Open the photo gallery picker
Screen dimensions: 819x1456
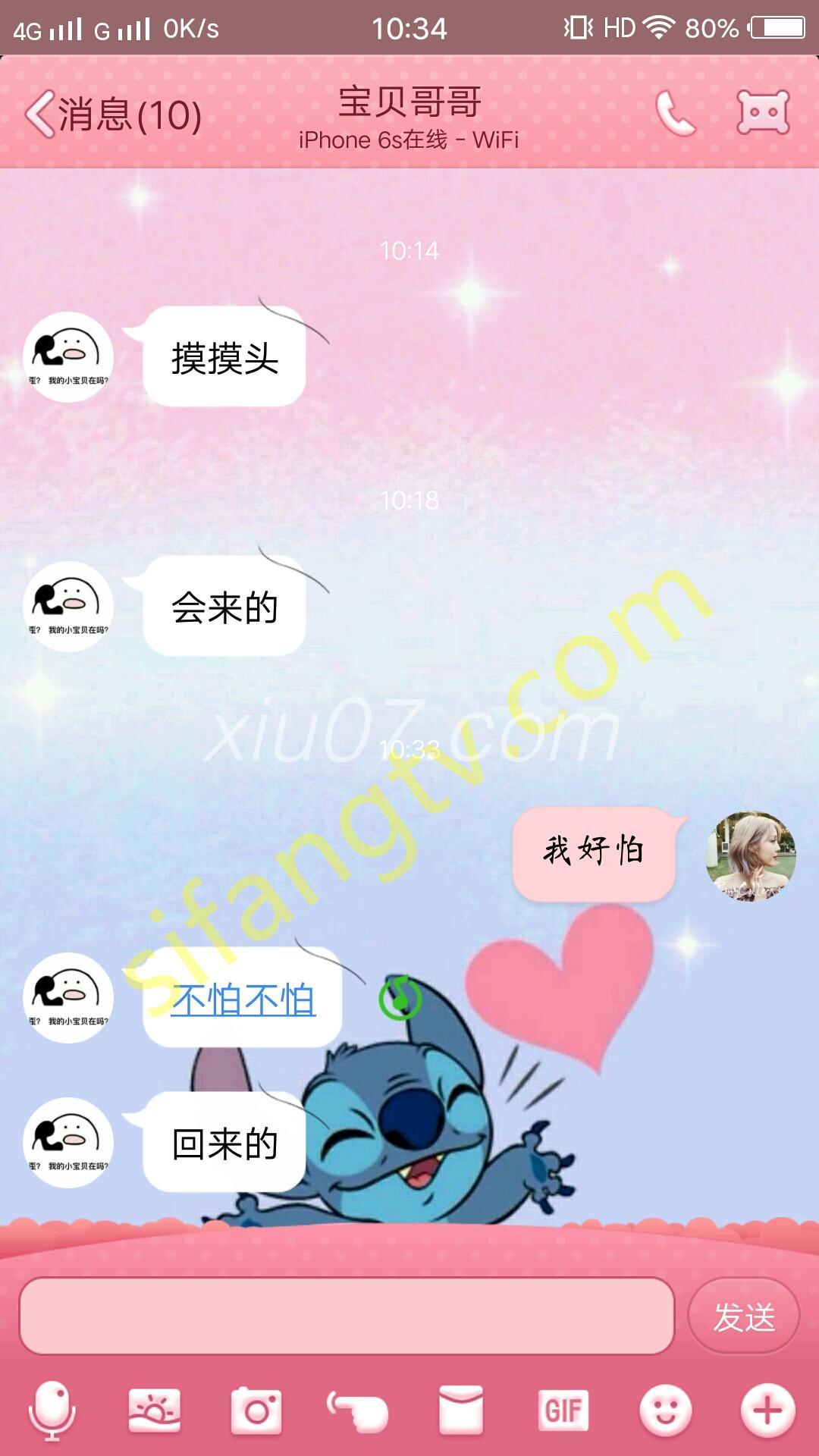pyautogui.click(x=155, y=1410)
